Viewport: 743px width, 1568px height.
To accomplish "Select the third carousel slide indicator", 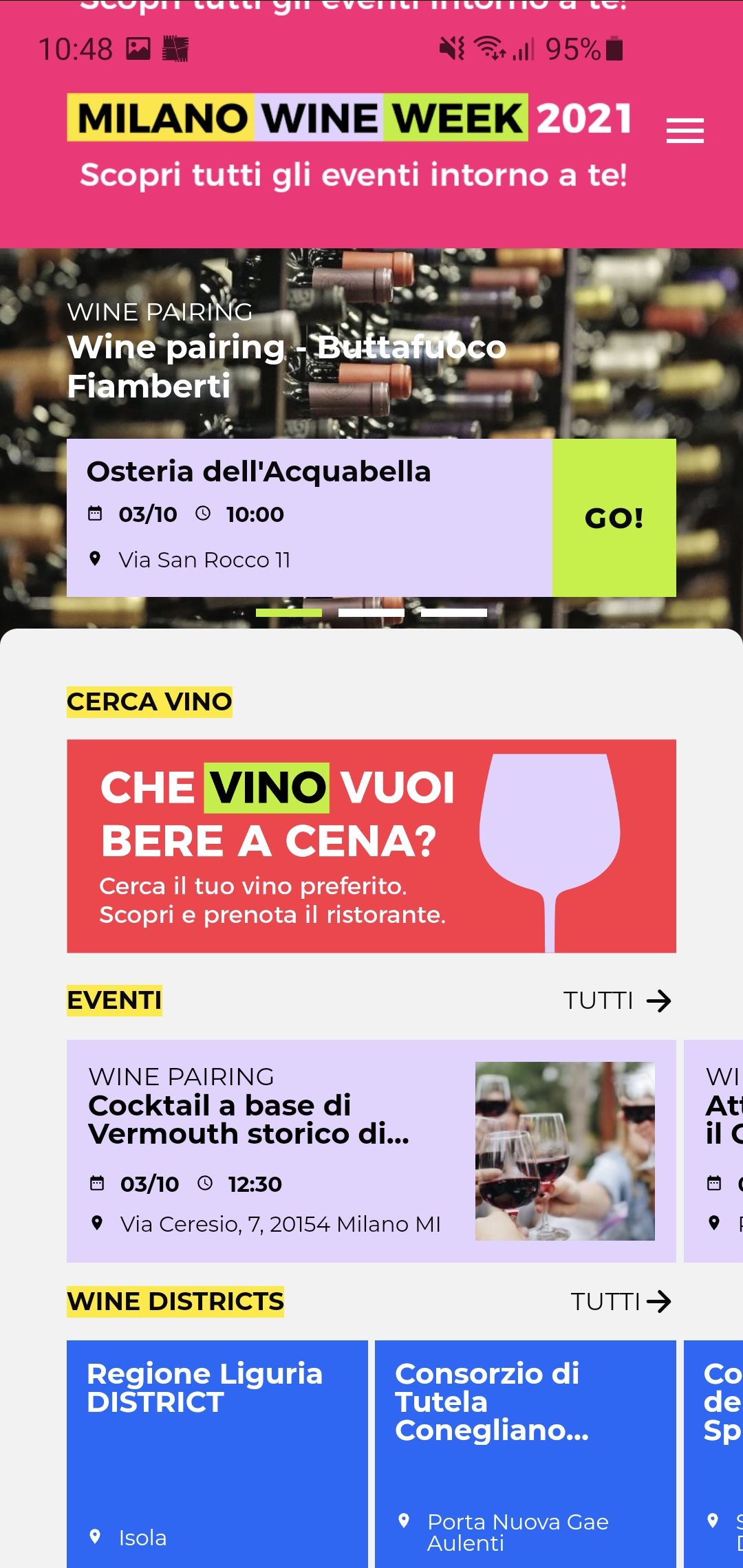I will (453, 613).
